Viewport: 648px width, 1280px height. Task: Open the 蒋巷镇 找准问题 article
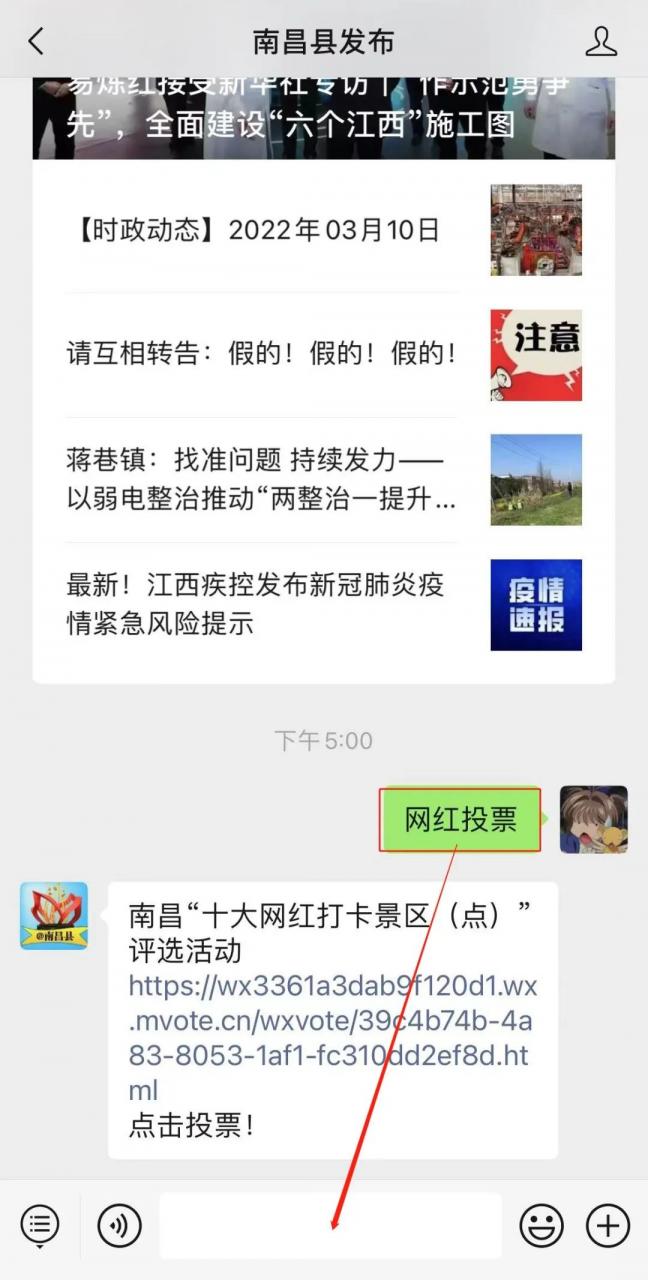(x=262, y=480)
